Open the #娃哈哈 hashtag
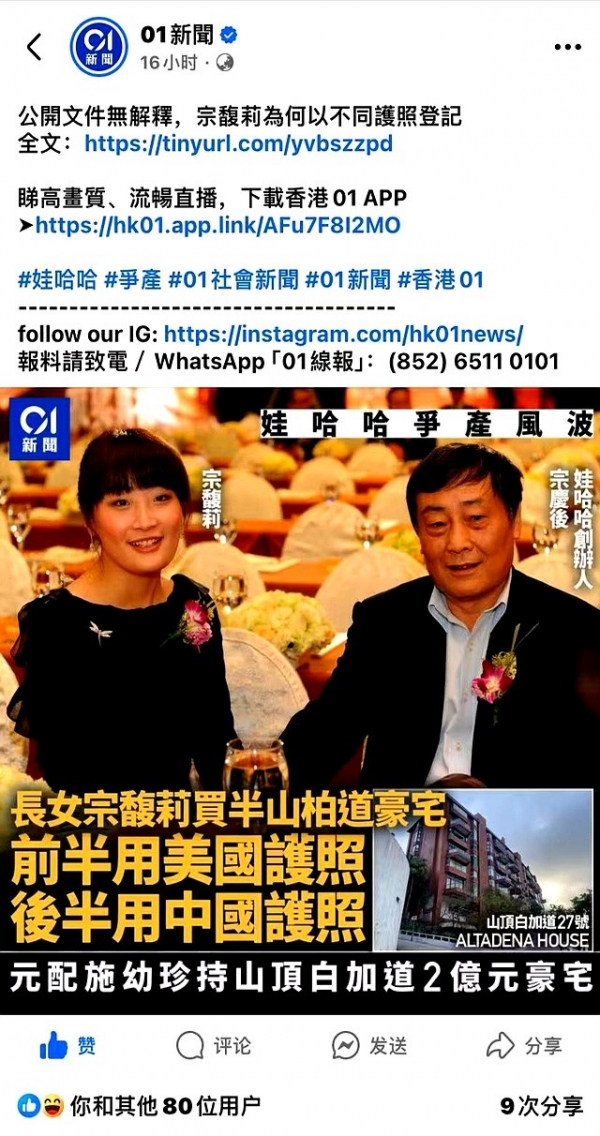Screen dimensions: 600x1136 [57, 280]
